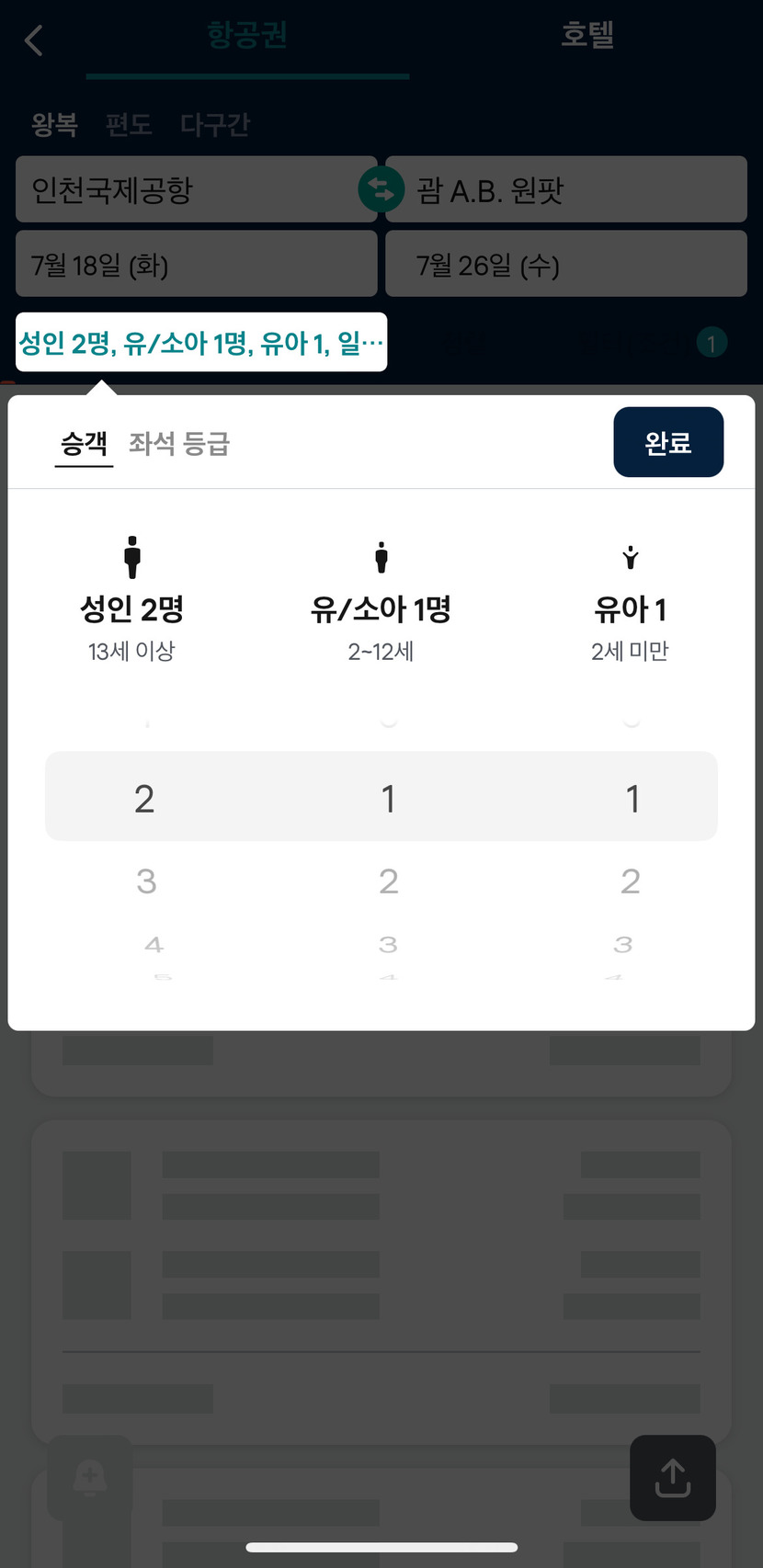
Task: Swap departure and destination airports
Action: click(x=381, y=189)
